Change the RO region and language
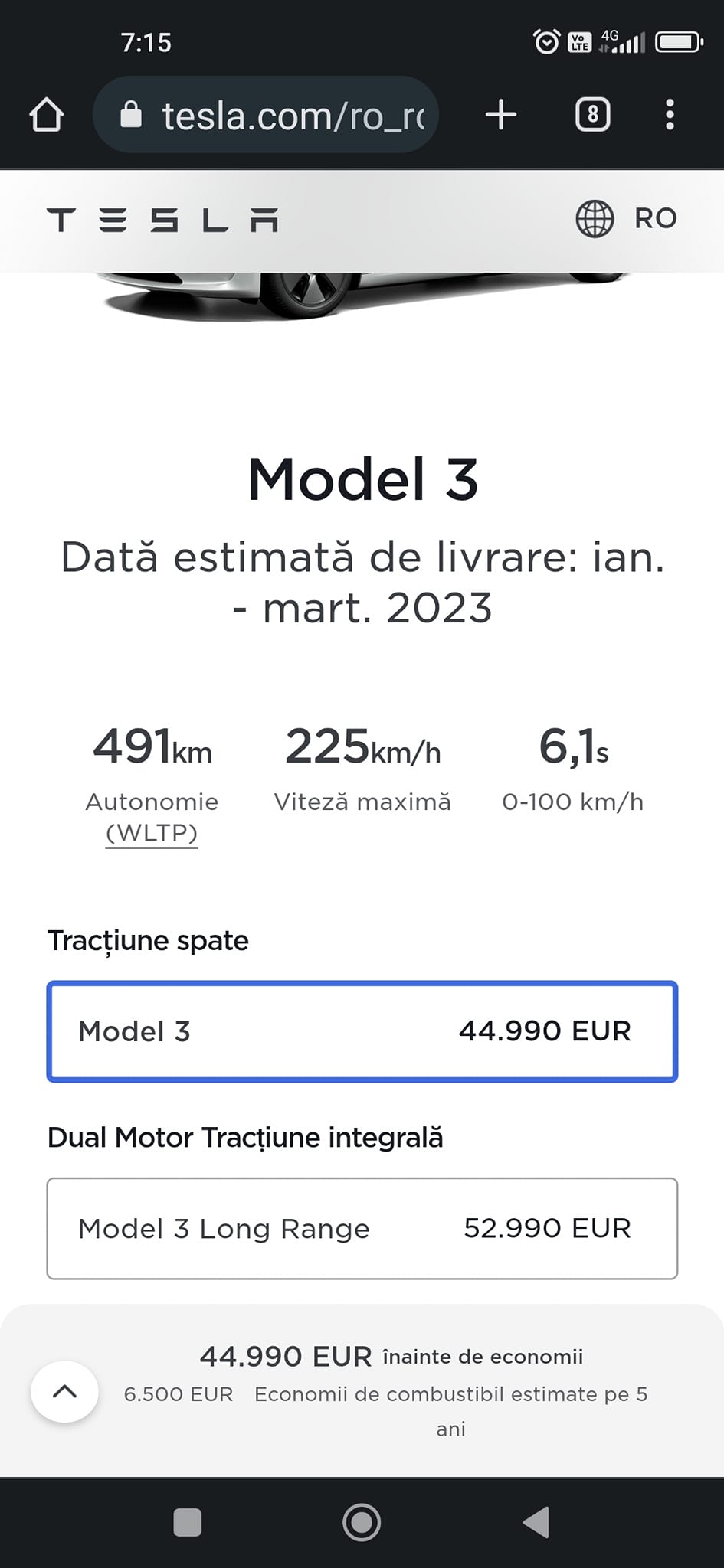Viewport: 724px width, 1568px height. click(x=626, y=219)
